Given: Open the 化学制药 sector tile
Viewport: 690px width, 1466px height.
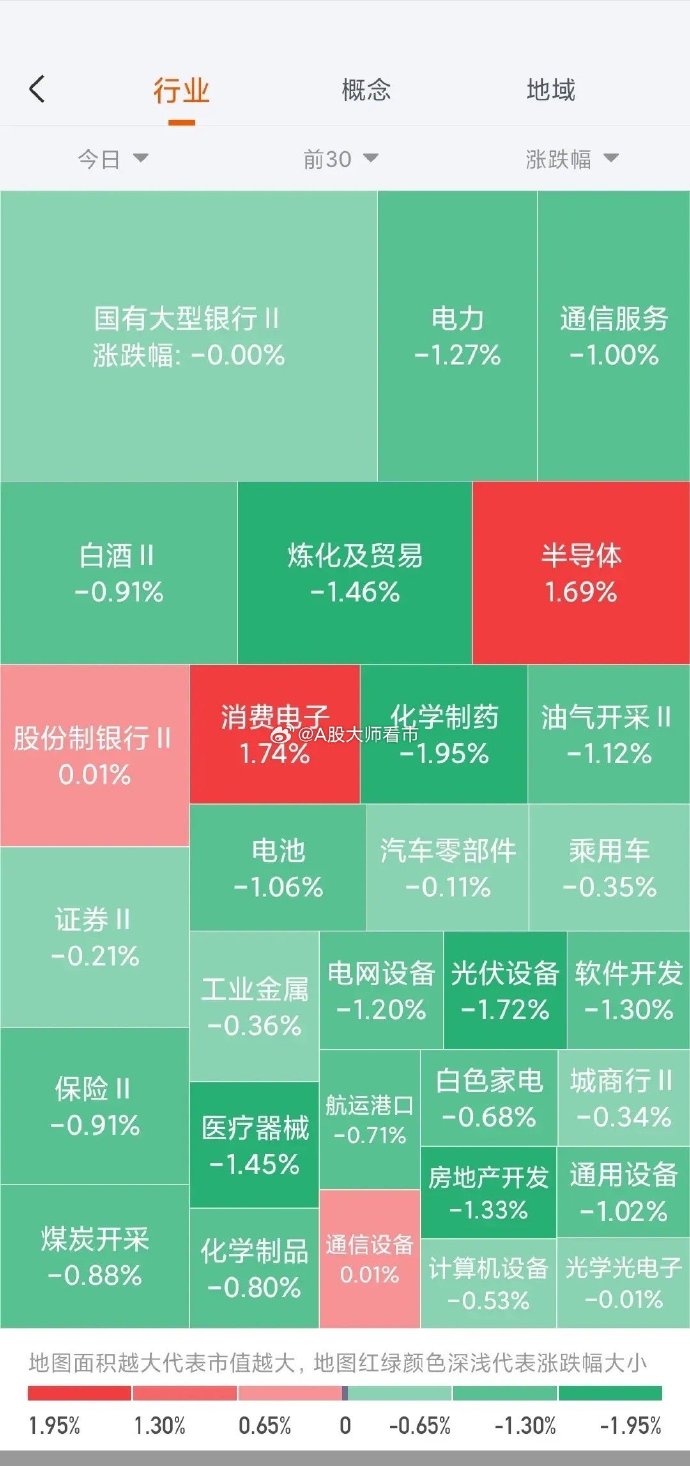Looking at the screenshot, I should pyautogui.click(x=444, y=734).
